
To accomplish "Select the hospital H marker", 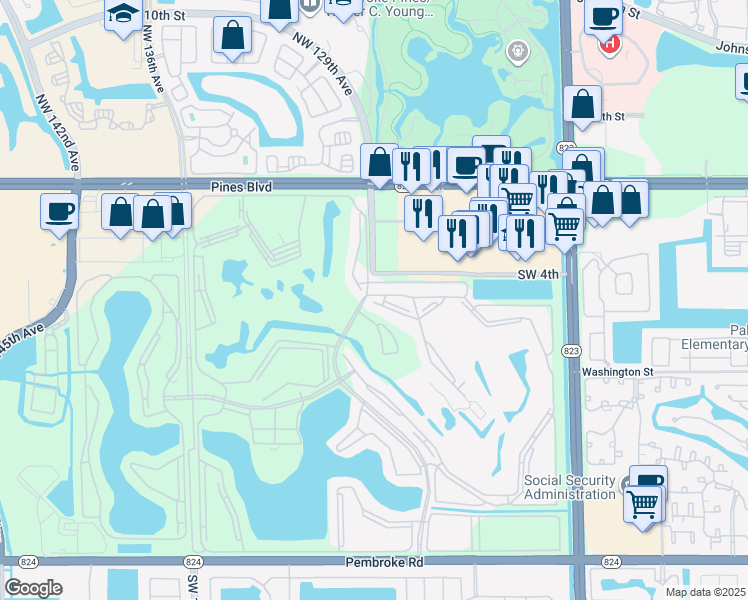I will pyautogui.click(x=609, y=45).
